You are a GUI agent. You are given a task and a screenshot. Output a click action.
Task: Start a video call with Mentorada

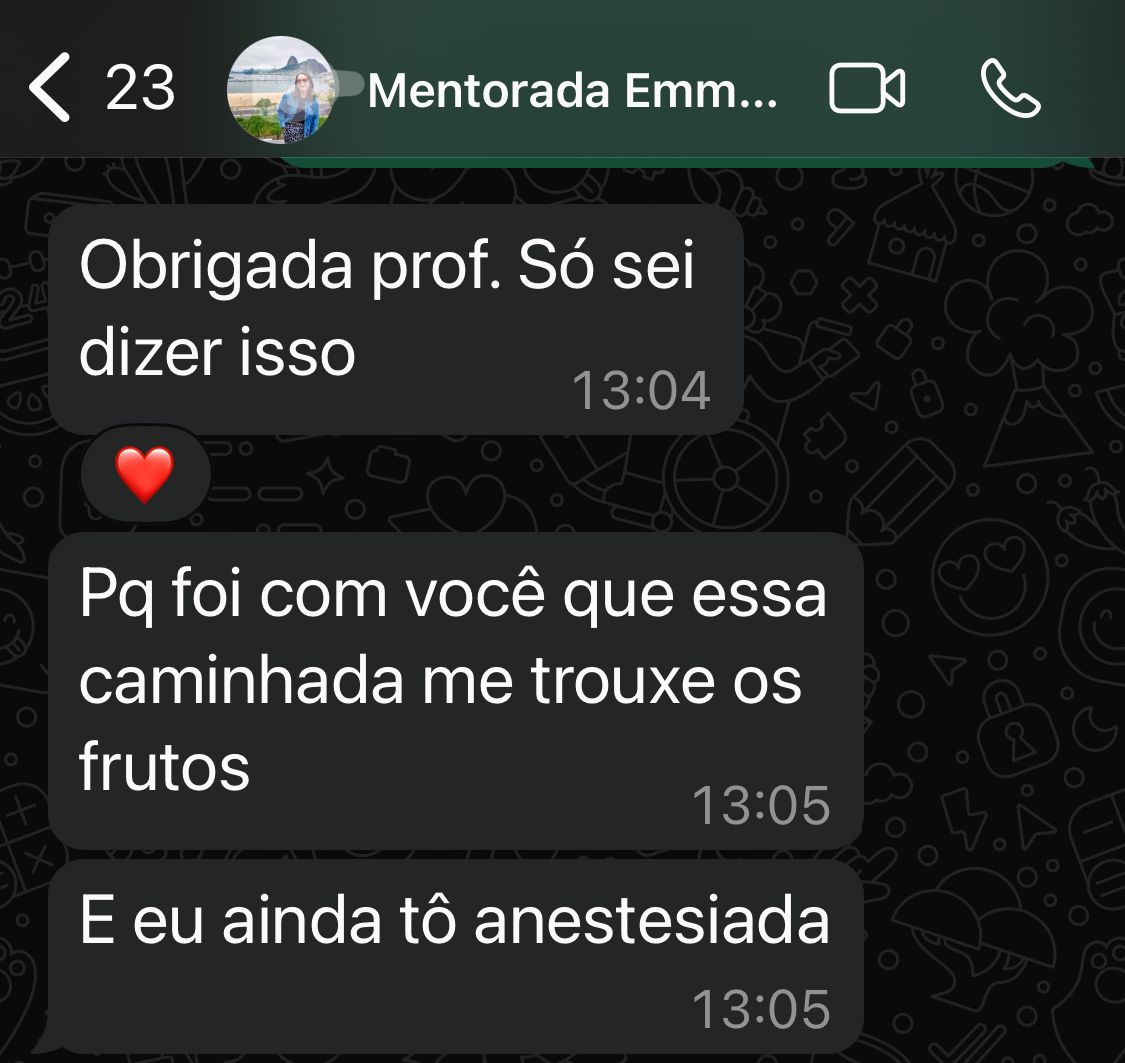click(867, 89)
